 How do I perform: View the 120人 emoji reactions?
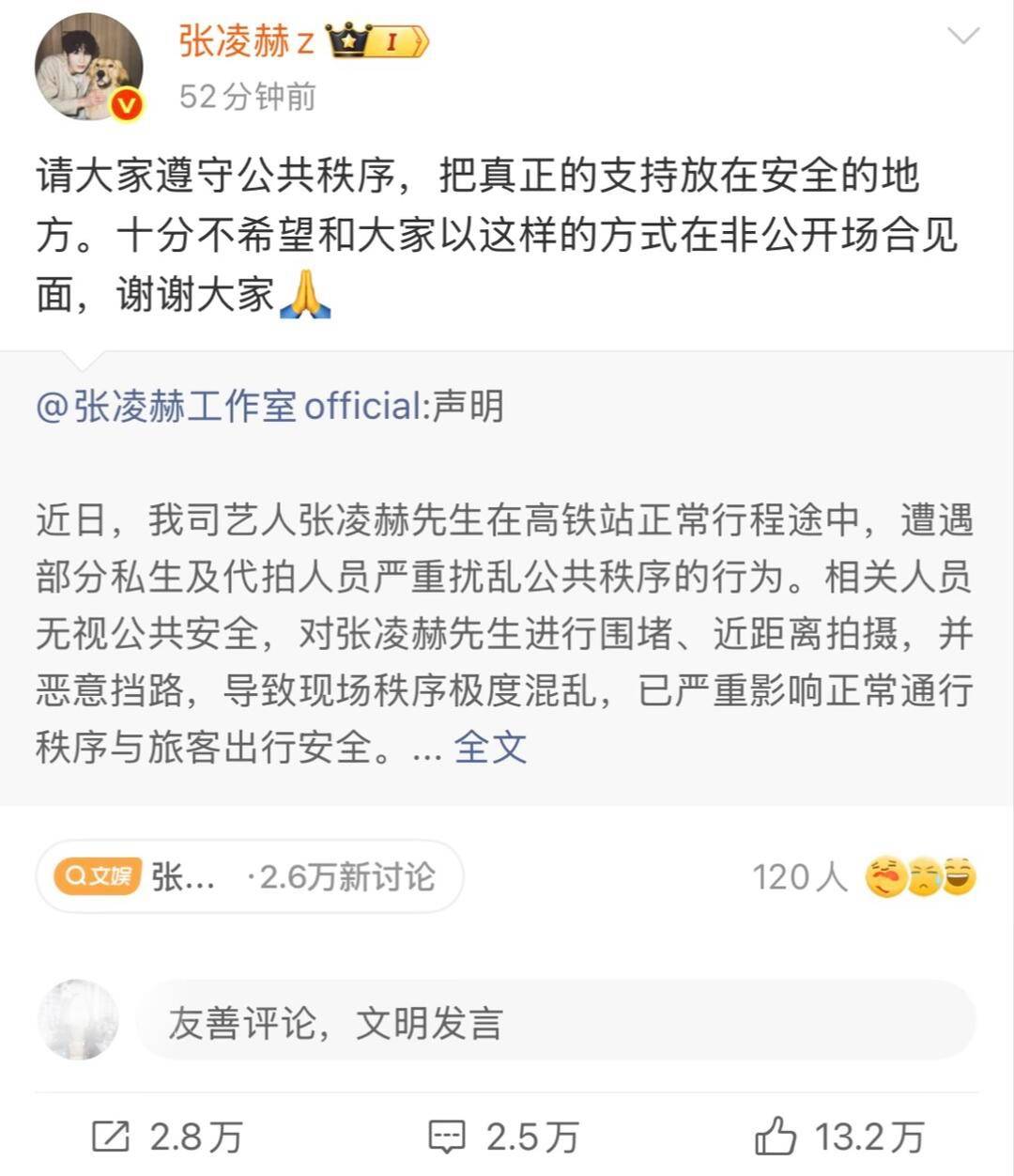864,877
